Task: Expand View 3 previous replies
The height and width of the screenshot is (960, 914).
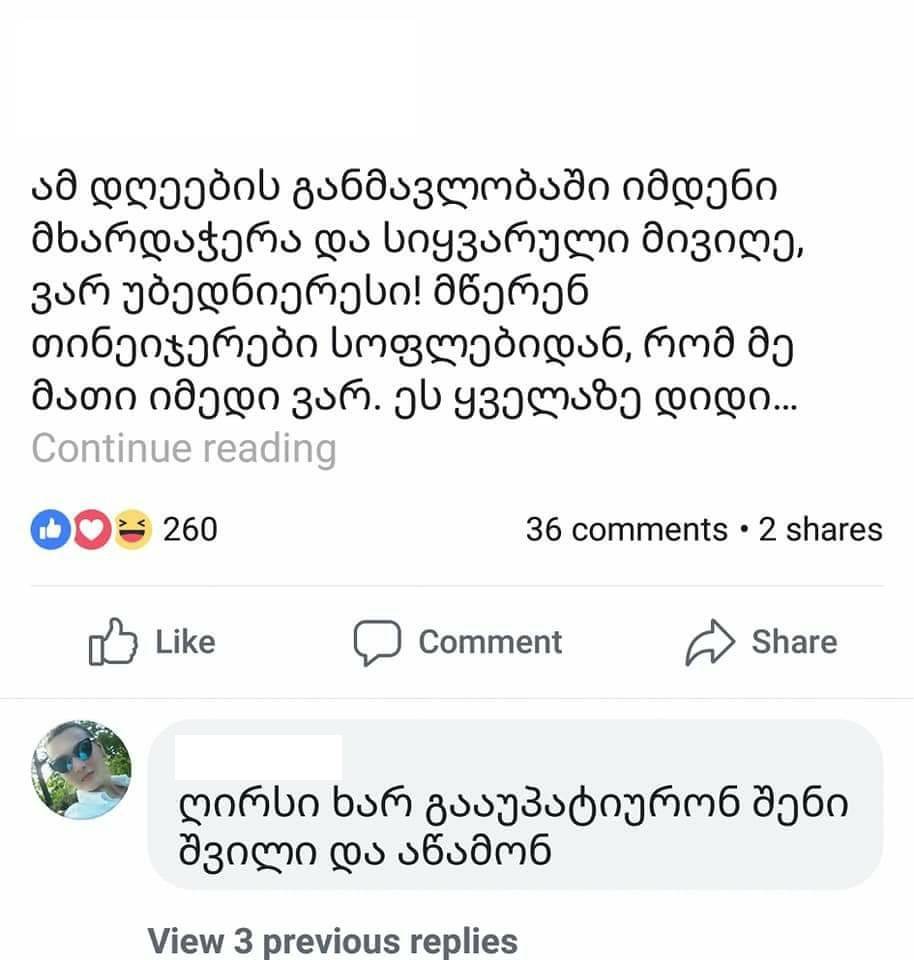Action: pos(332,941)
